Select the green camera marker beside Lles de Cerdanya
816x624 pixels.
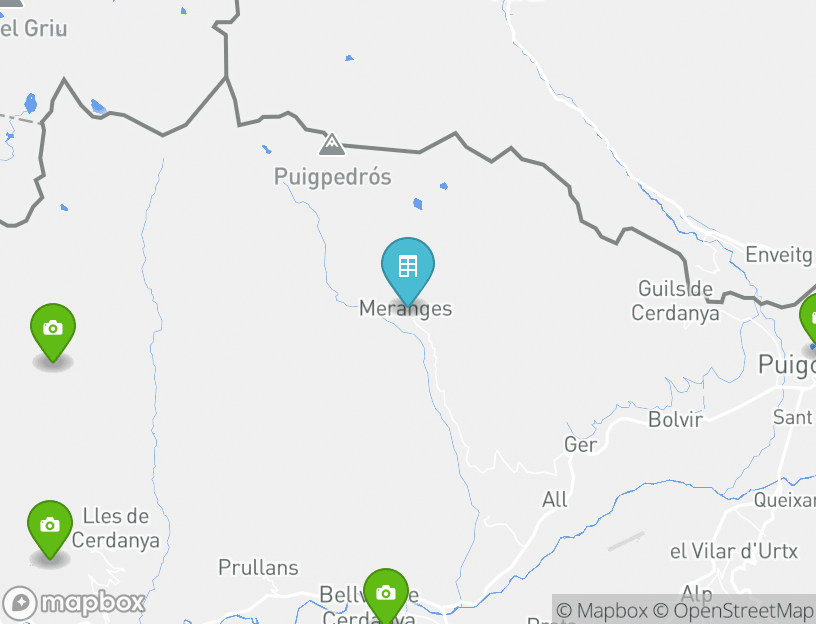(x=50, y=526)
